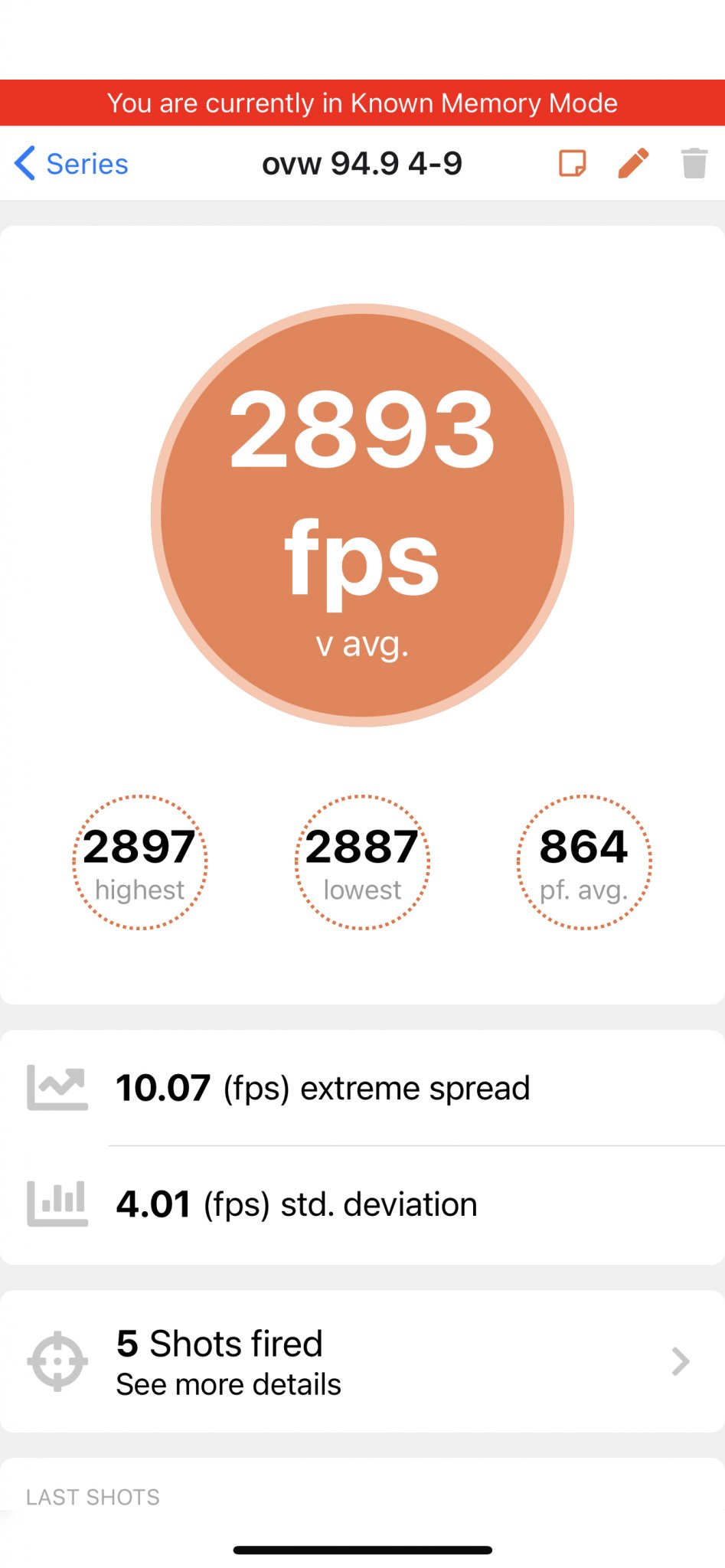This screenshot has height=1568, width=725.
Task: Delete this series with trash icon
Action: coord(694,163)
